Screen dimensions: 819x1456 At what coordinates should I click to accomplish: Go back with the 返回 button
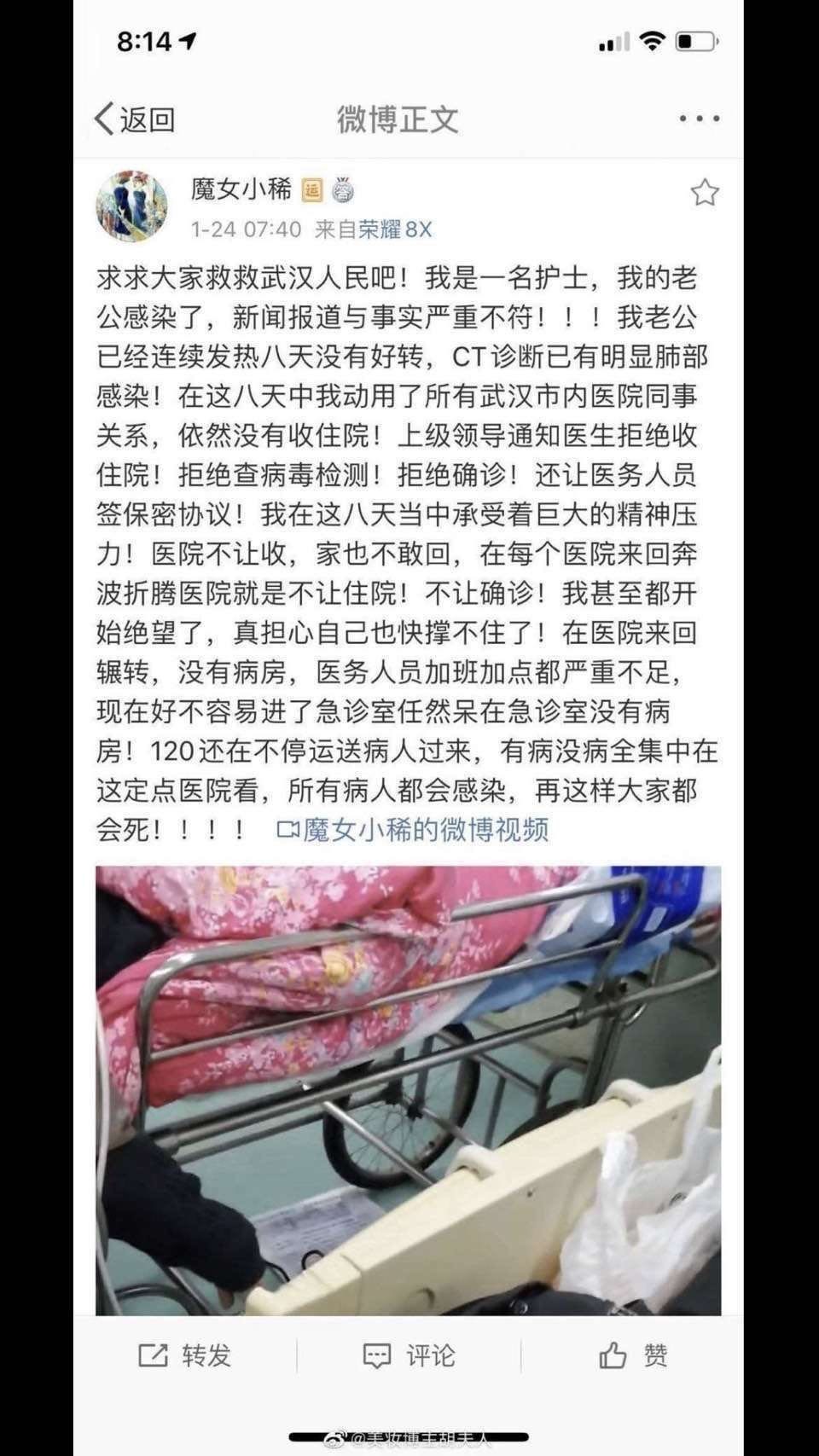tap(135, 119)
